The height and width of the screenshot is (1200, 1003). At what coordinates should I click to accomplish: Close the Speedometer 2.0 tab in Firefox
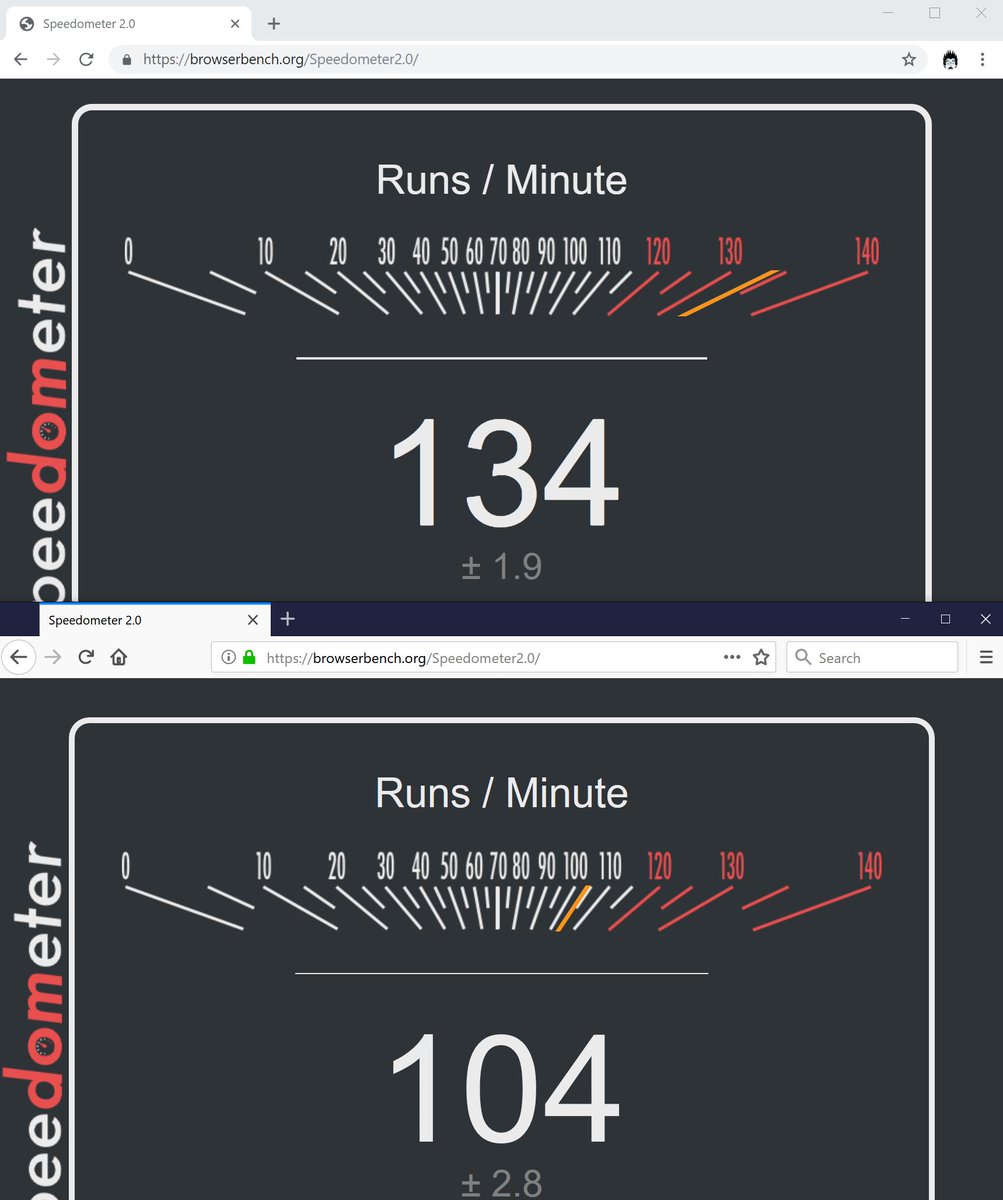click(253, 620)
